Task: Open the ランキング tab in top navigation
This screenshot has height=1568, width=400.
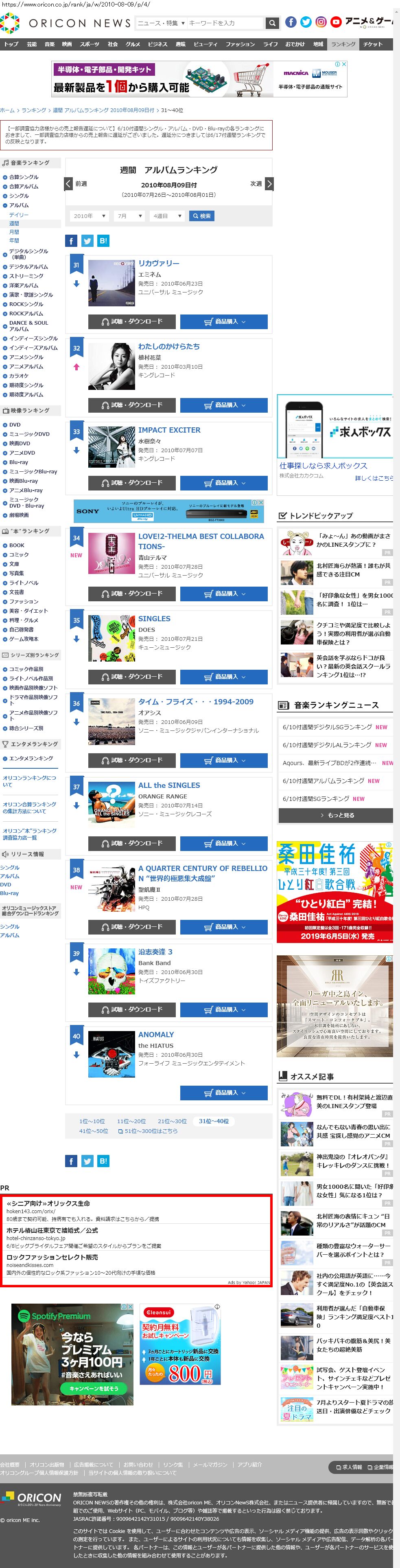Action: pyautogui.click(x=343, y=44)
